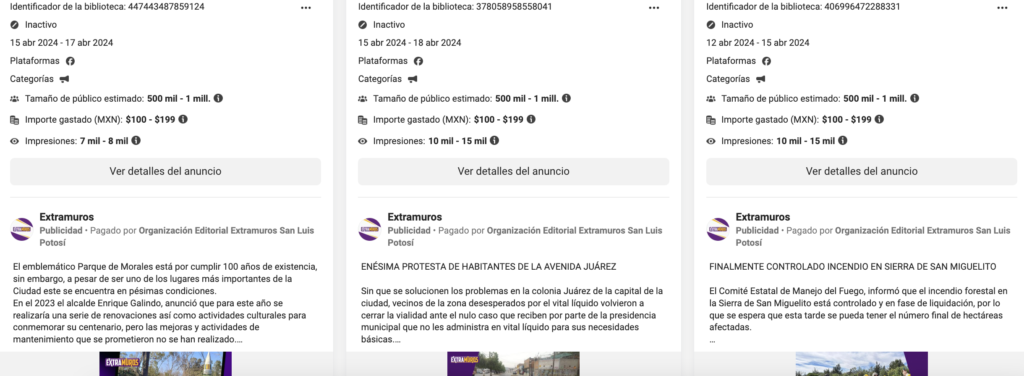The image size is (1024, 376).
Task: Open Extramuros page from the San Miguelito fire ad
Action: [x=762, y=217]
